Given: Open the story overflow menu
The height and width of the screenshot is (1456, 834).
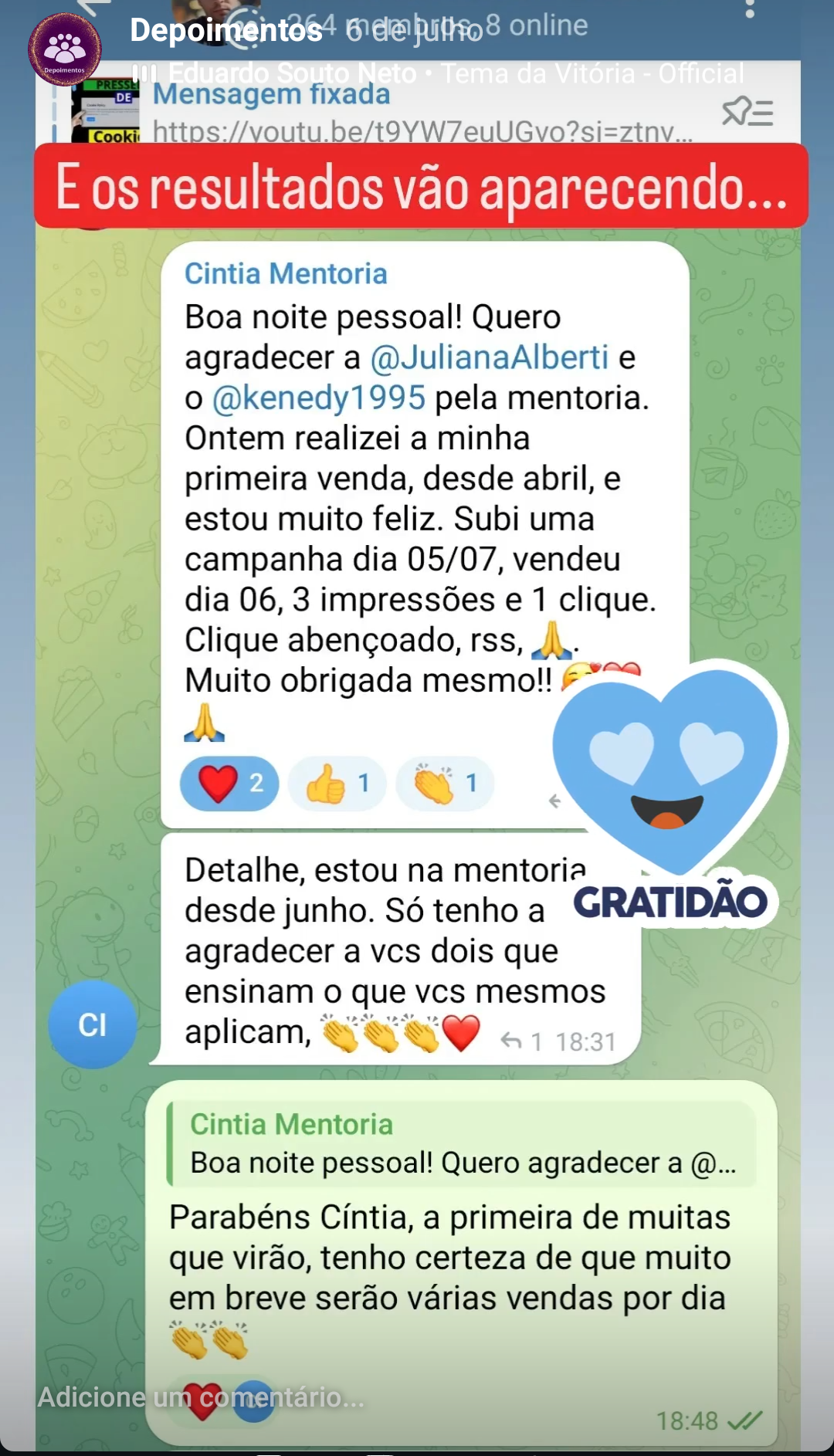Looking at the screenshot, I should [x=749, y=10].
